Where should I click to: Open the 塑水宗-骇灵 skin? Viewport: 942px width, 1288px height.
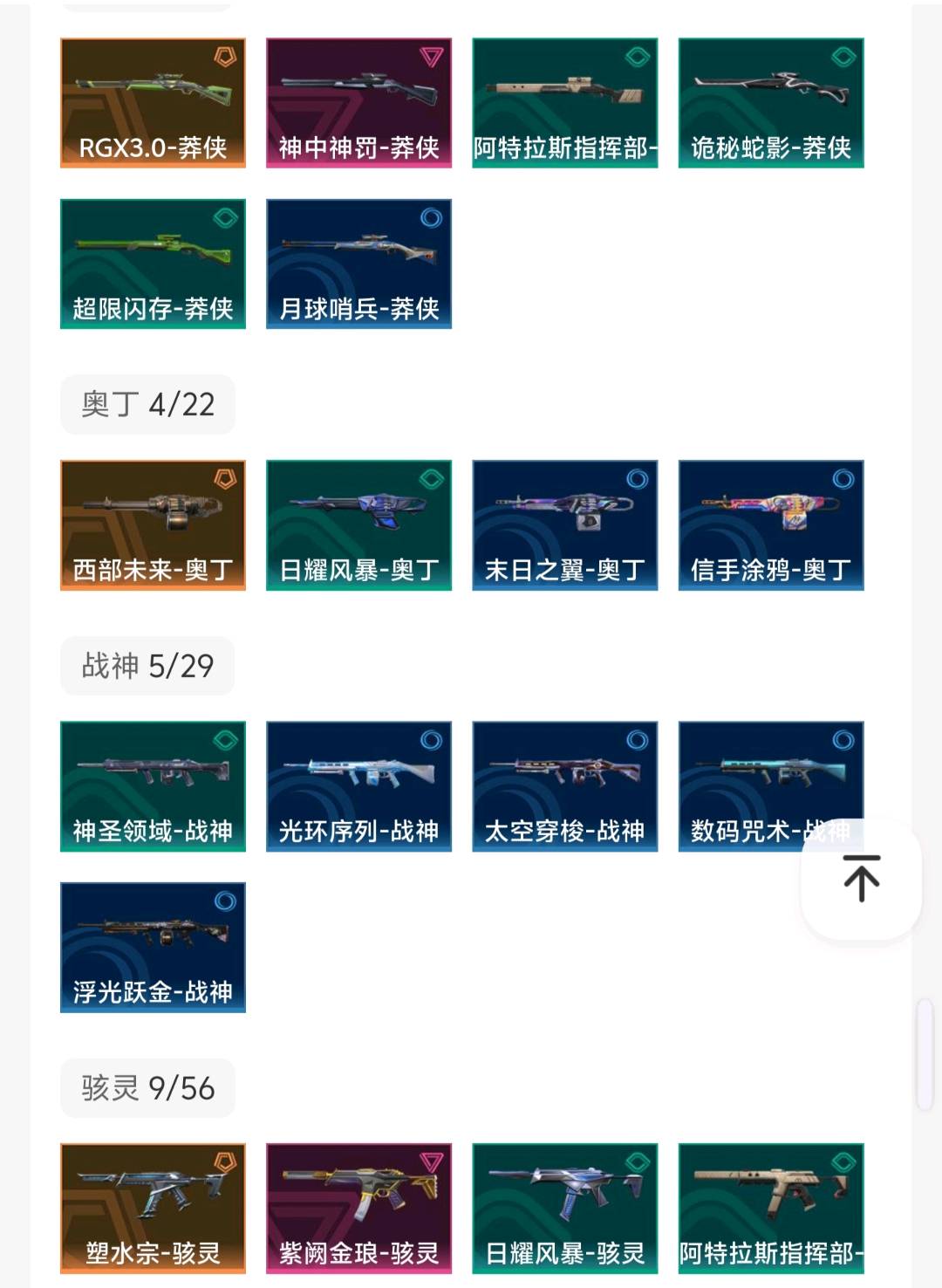(x=153, y=1208)
